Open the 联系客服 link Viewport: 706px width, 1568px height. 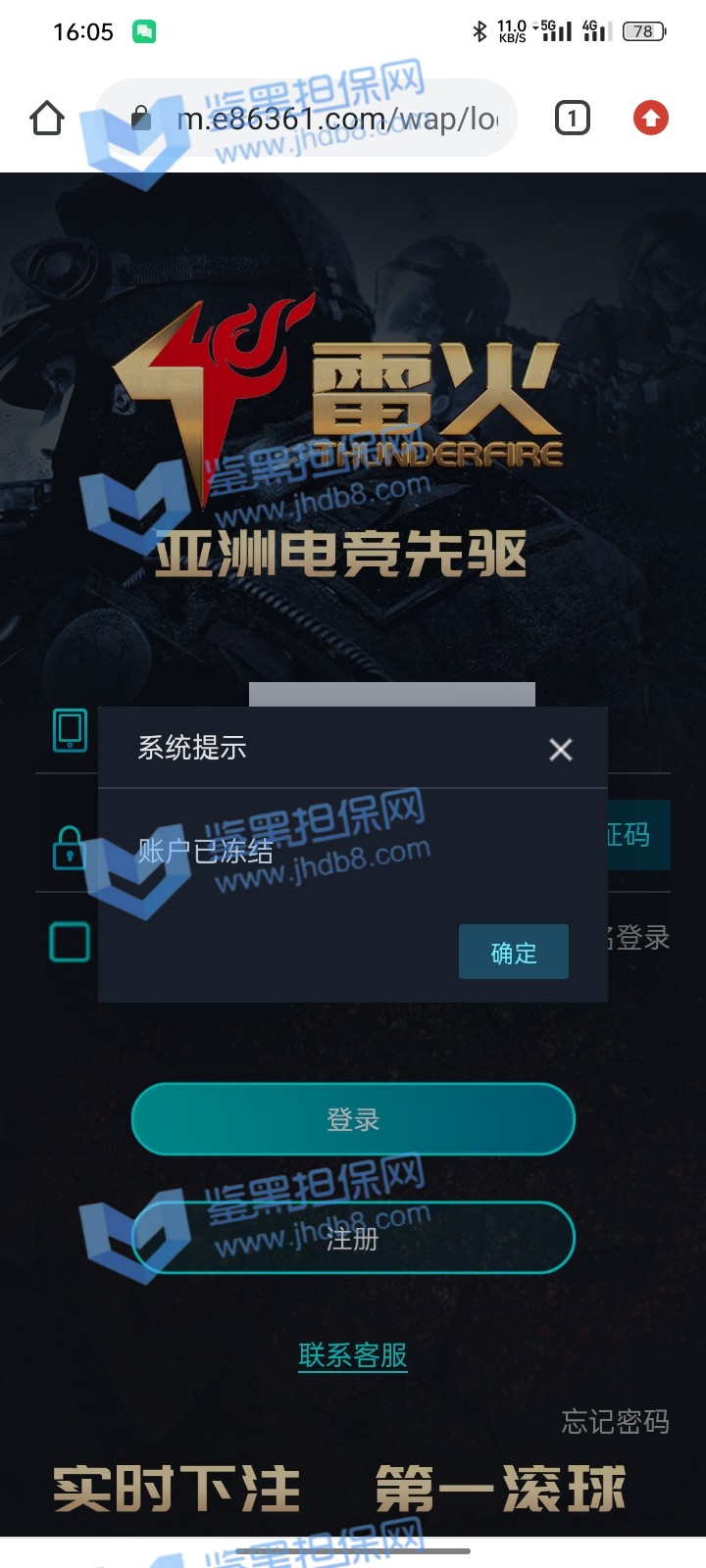[353, 1355]
